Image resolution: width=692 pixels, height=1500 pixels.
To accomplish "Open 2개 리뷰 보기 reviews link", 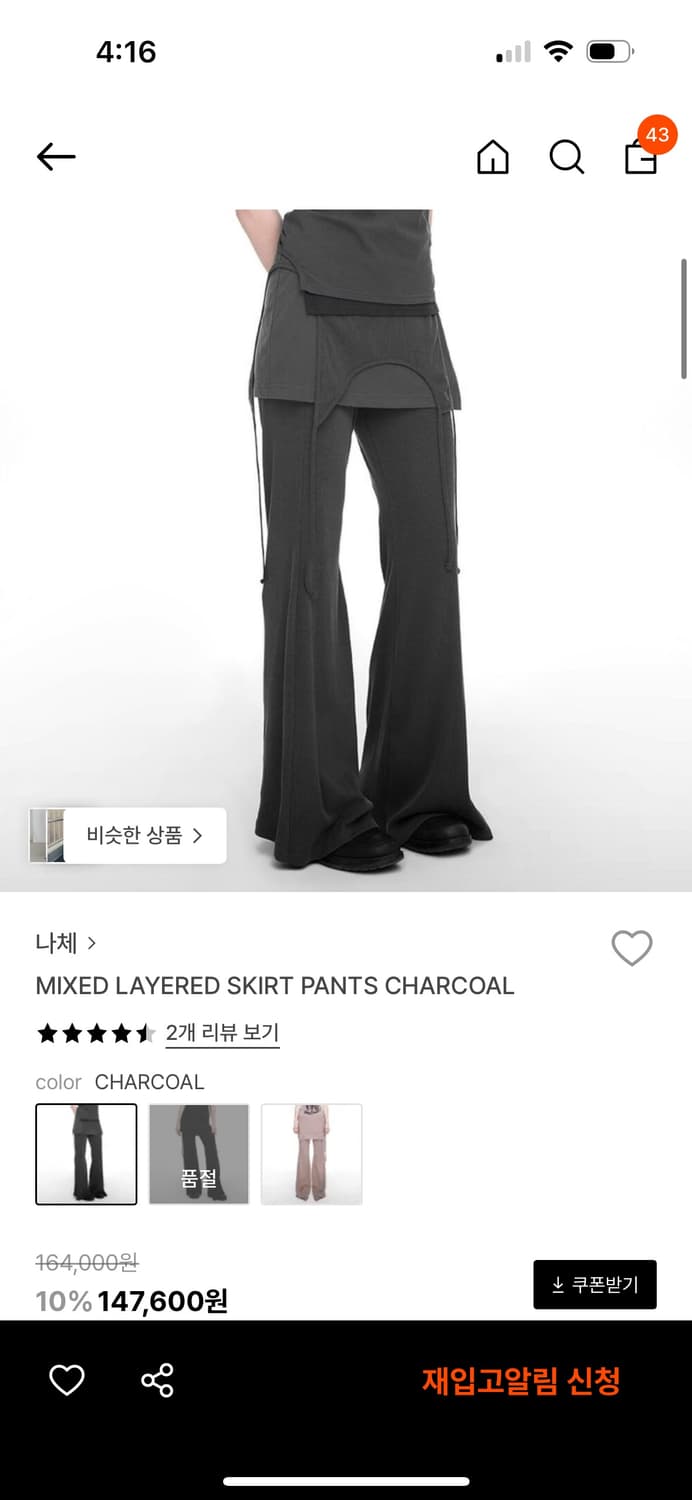I will point(222,1032).
